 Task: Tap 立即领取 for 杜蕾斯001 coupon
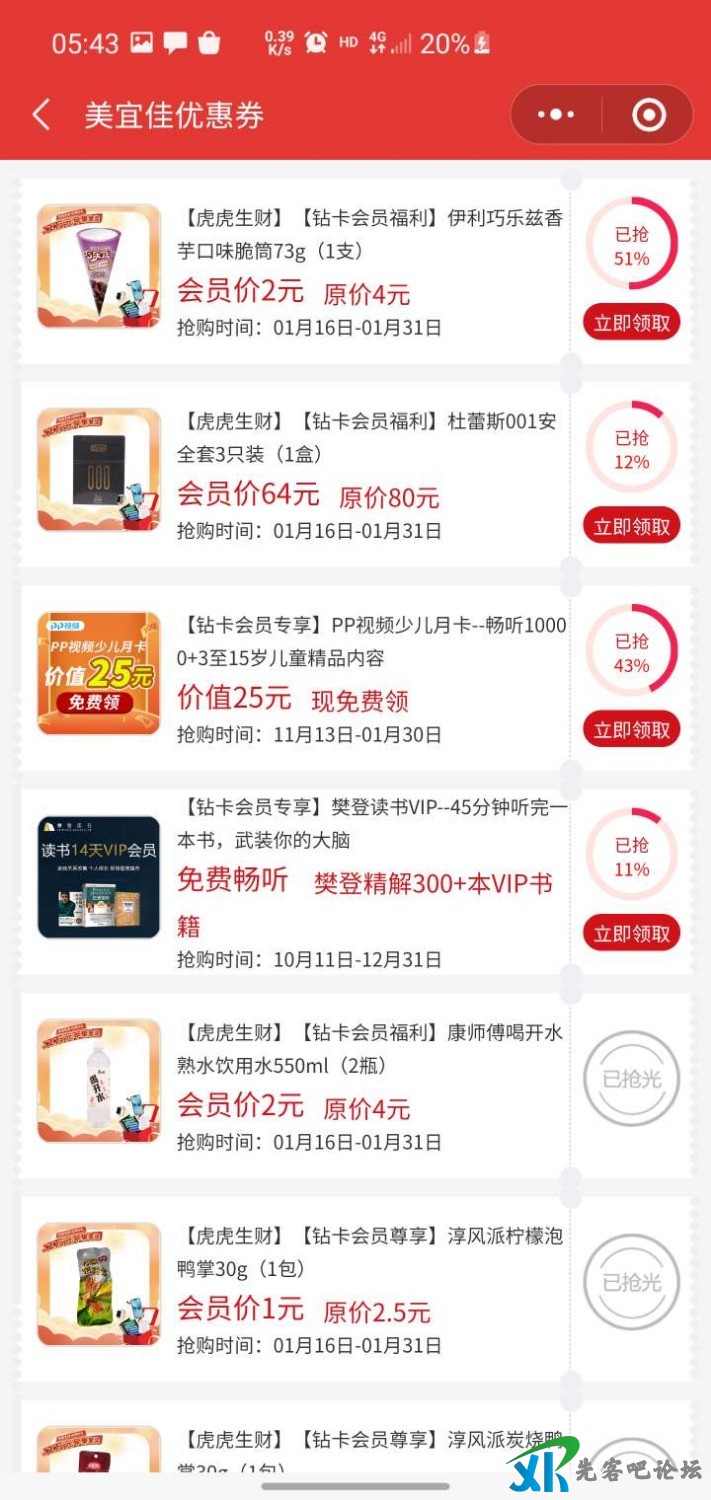[x=631, y=526]
